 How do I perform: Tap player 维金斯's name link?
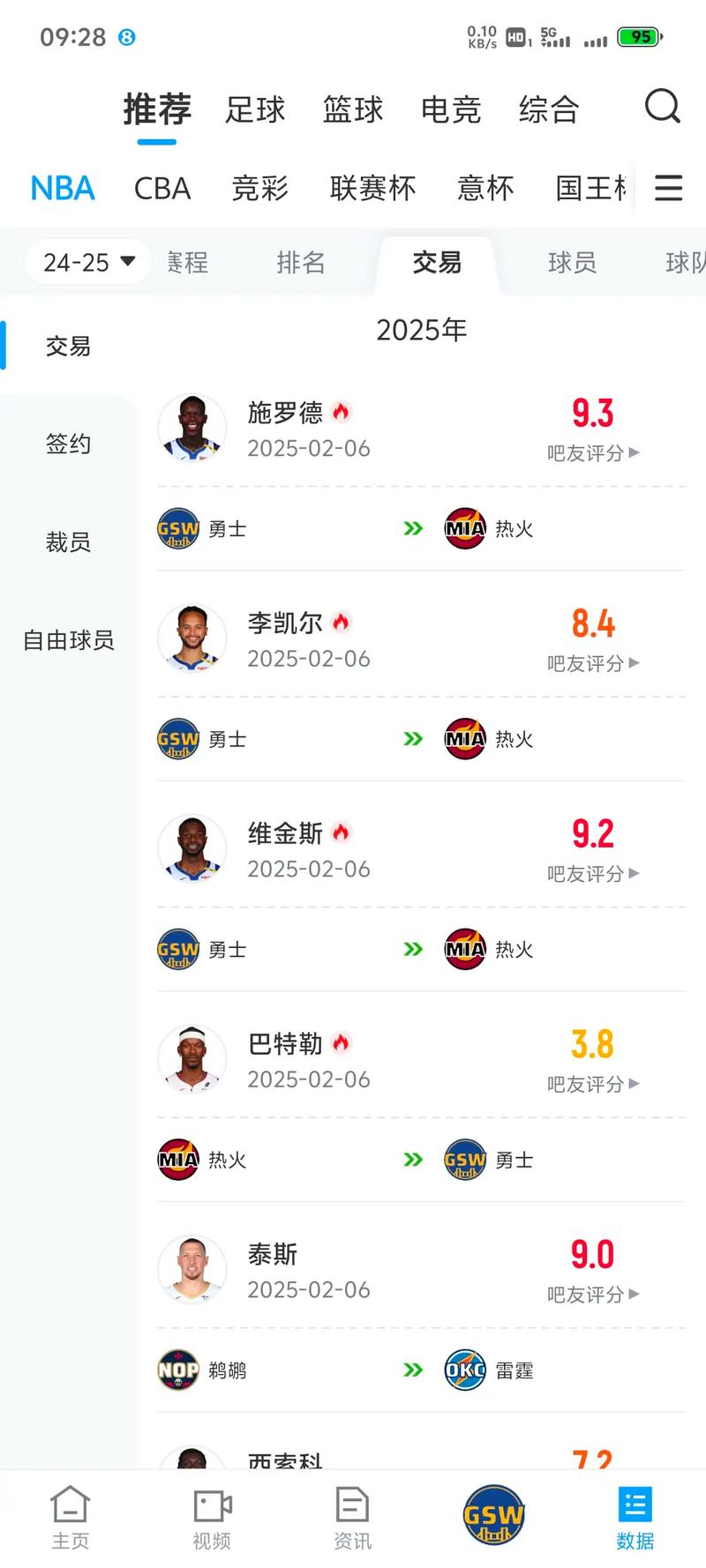point(284,833)
